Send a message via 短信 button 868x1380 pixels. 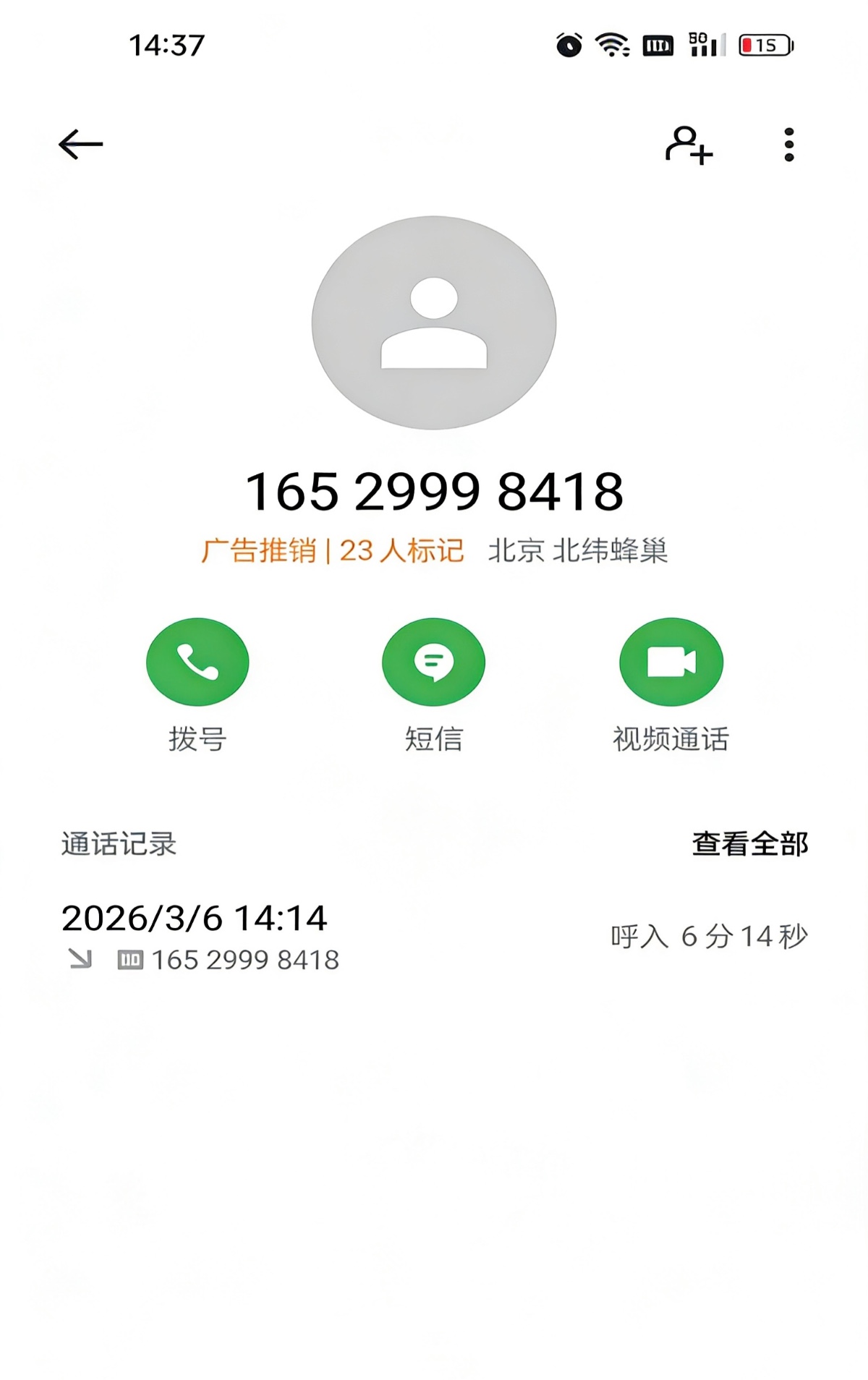[x=433, y=662]
